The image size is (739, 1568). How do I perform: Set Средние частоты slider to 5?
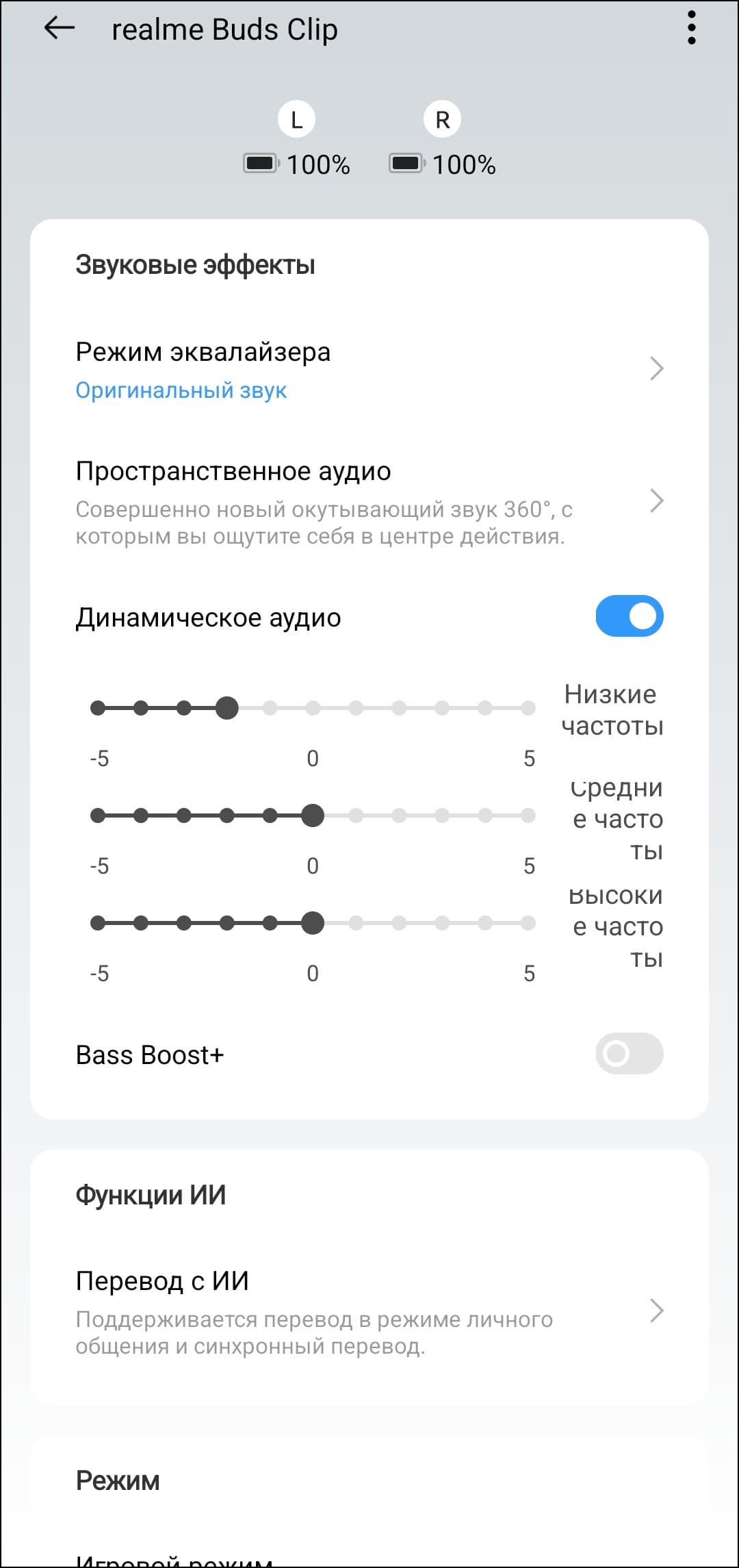pos(528,815)
